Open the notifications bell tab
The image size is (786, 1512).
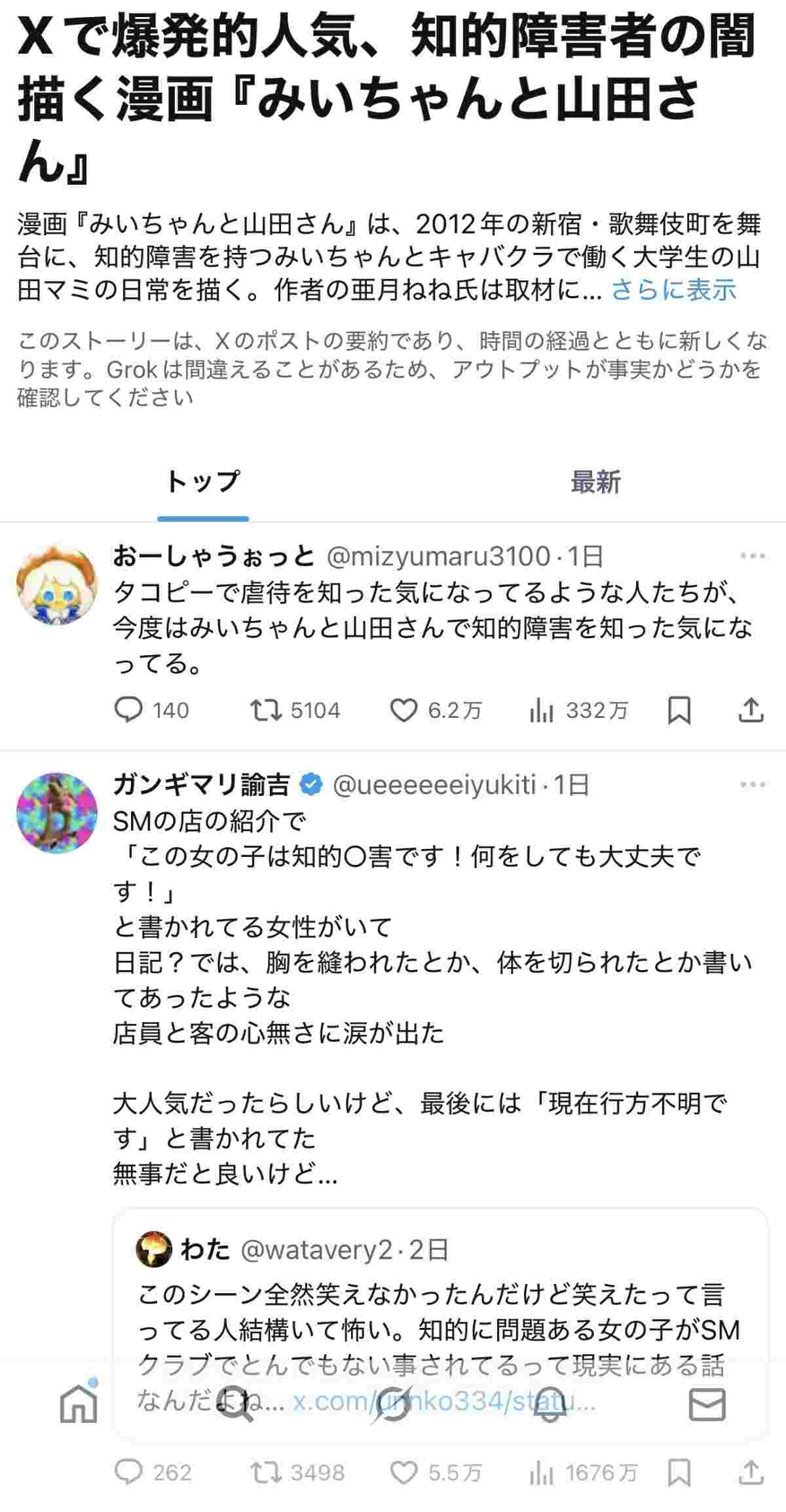click(550, 1403)
